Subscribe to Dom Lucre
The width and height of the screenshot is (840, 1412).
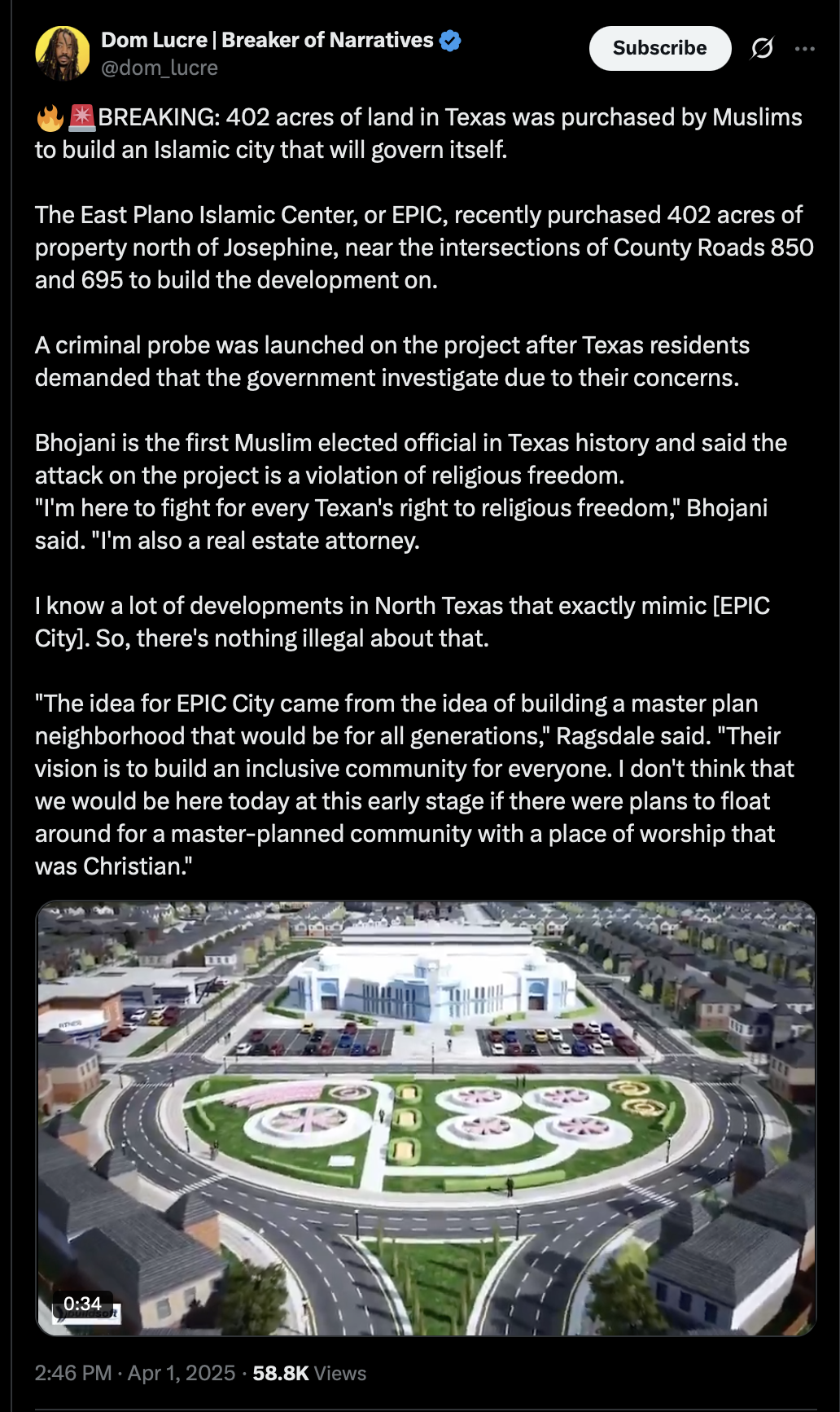[x=659, y=48]
